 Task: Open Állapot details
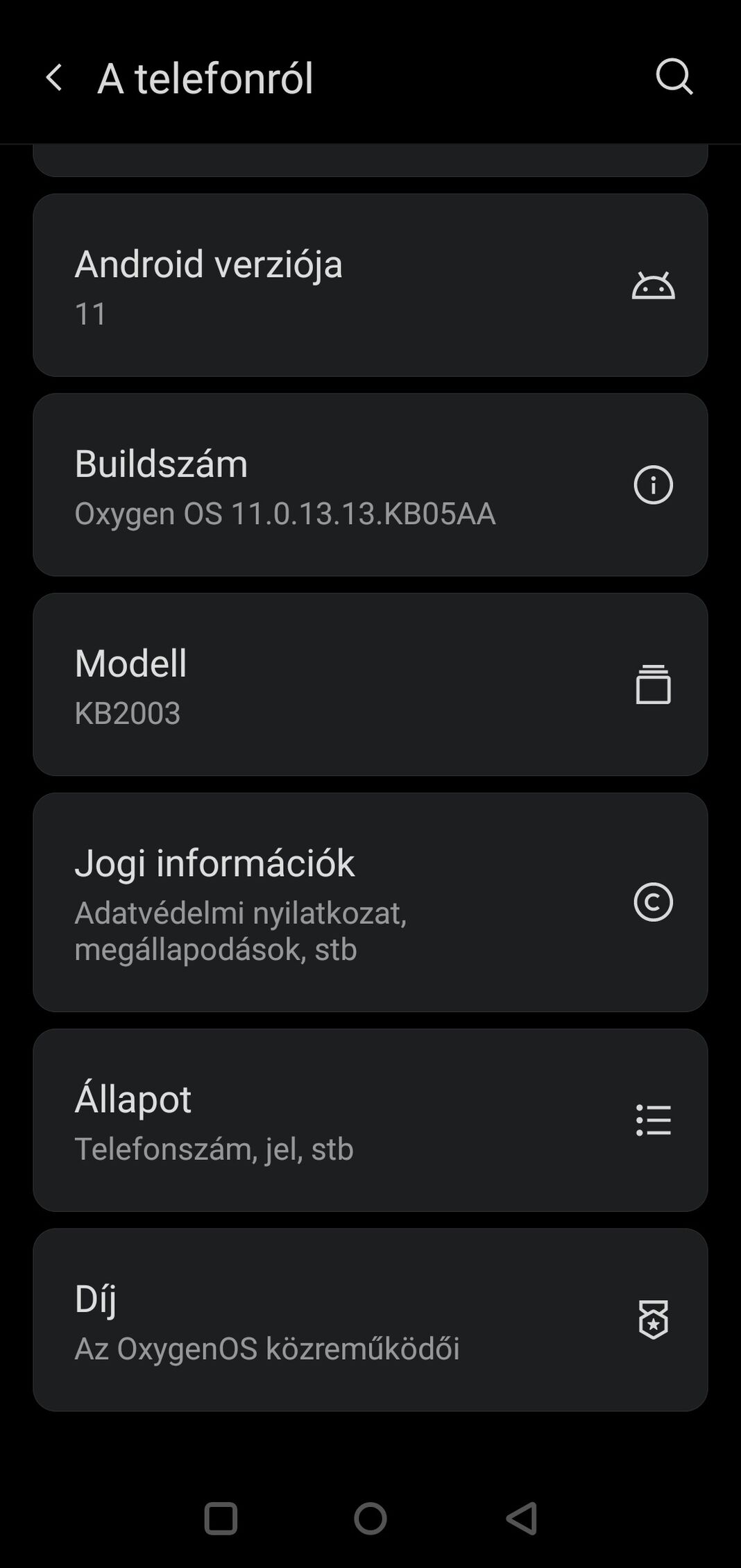click(x=370, y=1120)
